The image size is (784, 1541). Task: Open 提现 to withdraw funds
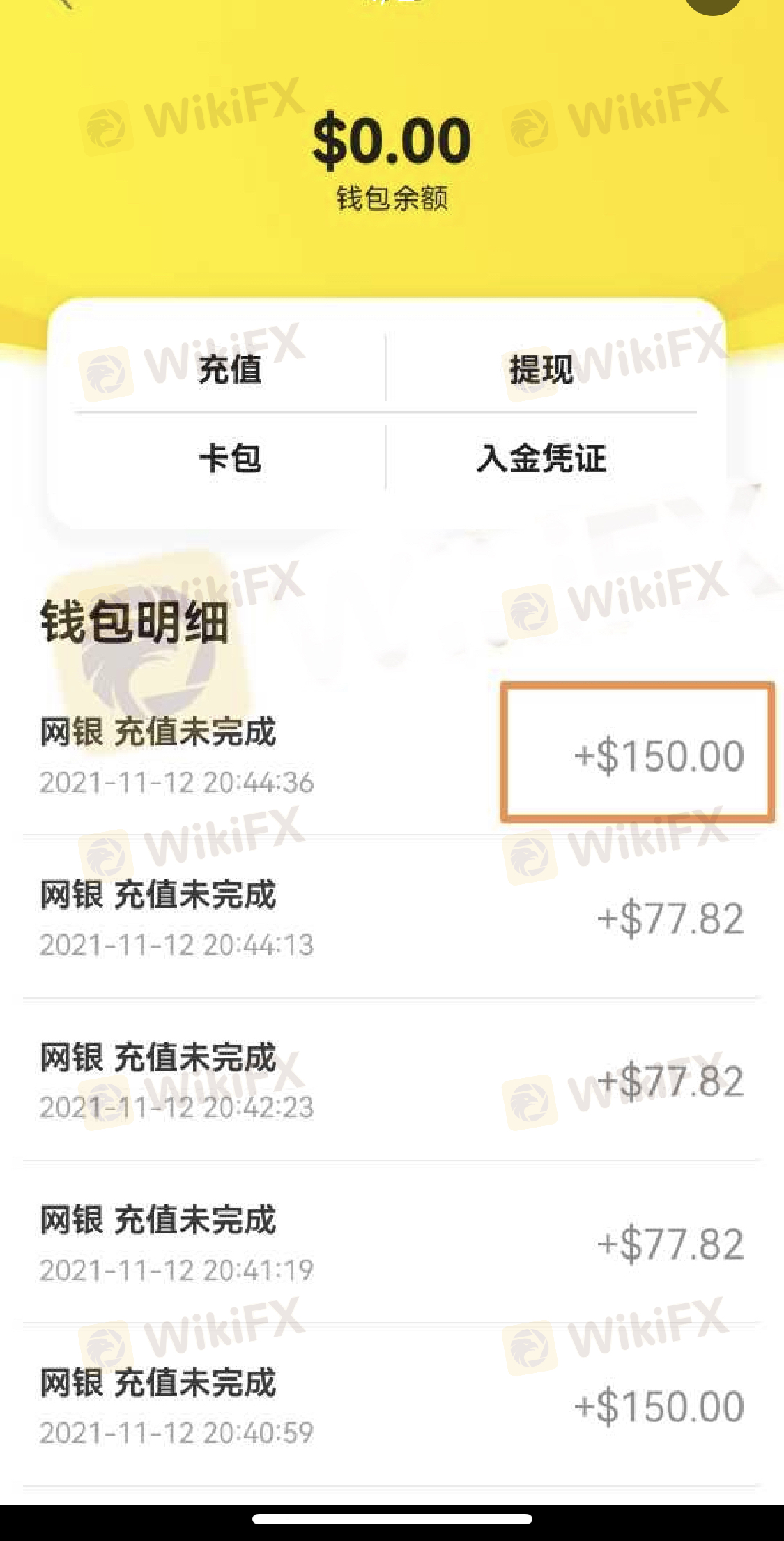541,369
